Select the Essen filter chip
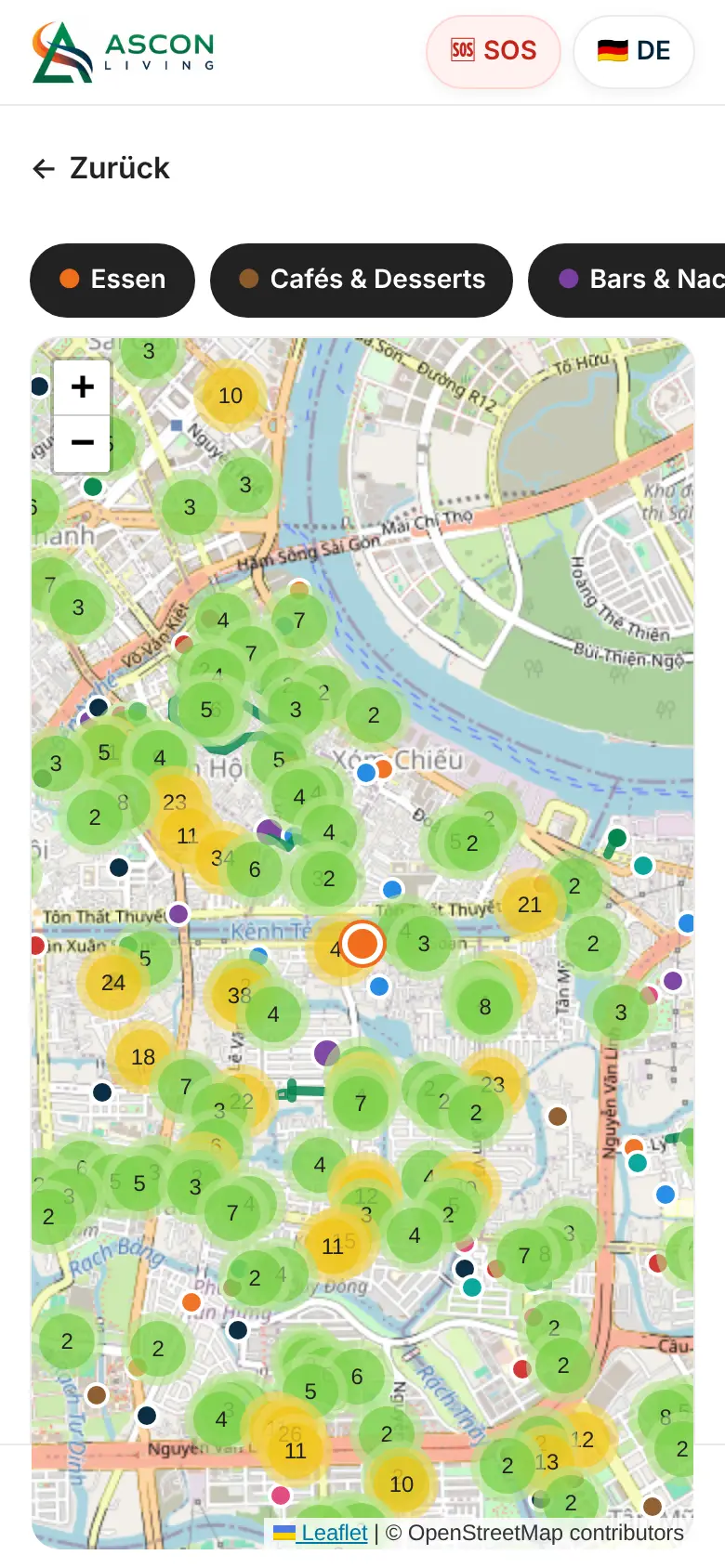Screen dimensions: 725x1568 [112, 280]
